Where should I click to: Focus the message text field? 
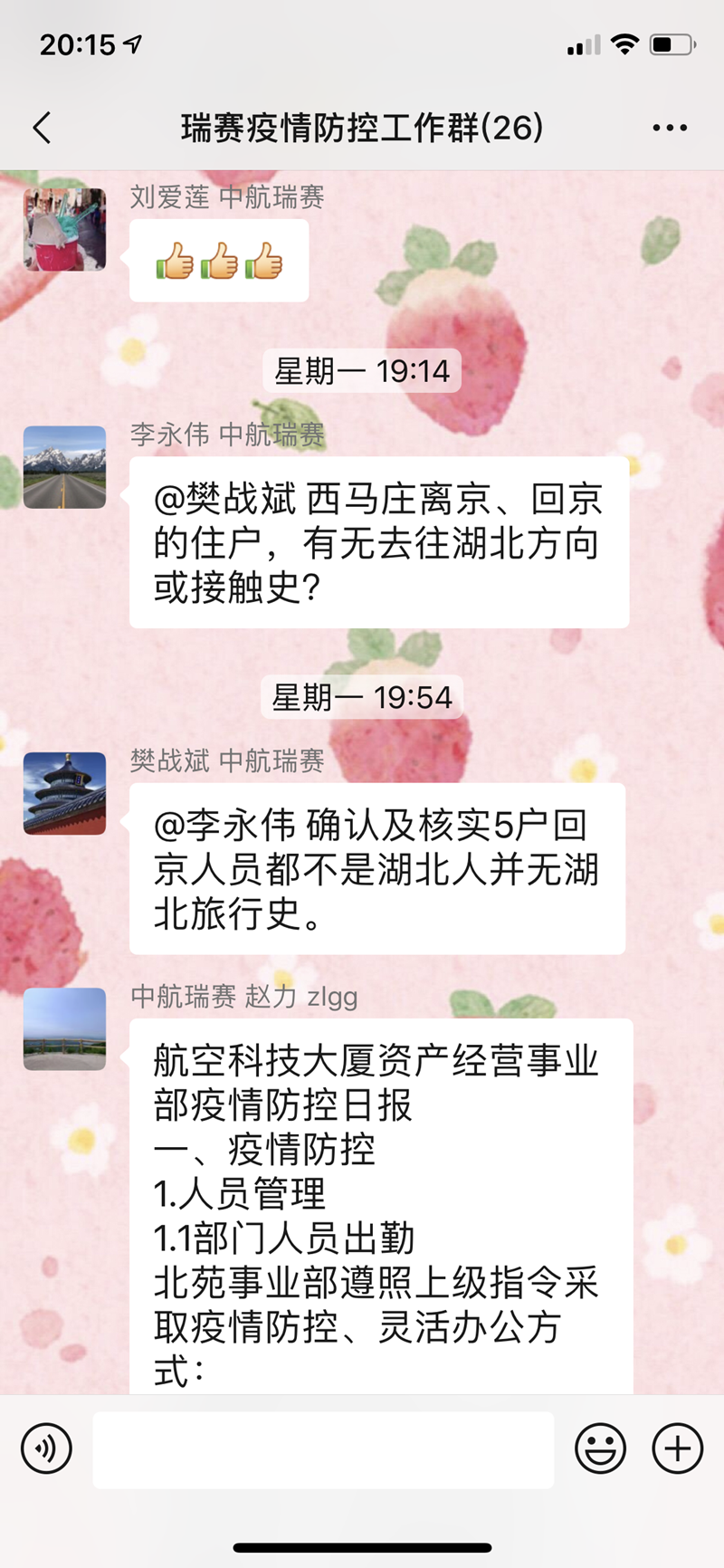pyautogui.click(x=323, y=1449)
